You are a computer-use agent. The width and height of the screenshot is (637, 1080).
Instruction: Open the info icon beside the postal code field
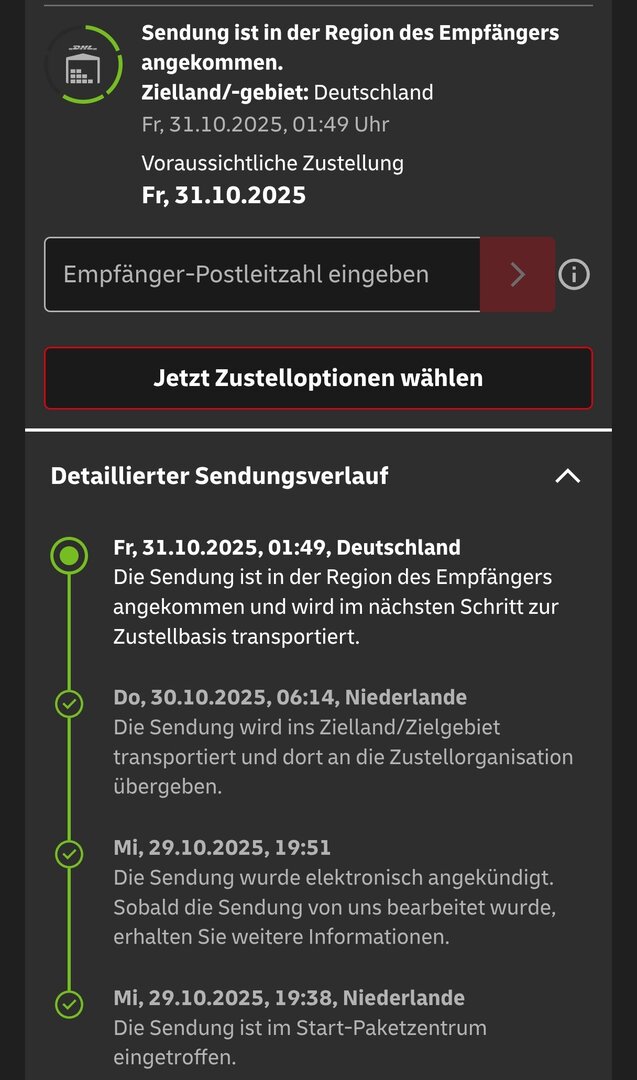click(x=574, y=275)
